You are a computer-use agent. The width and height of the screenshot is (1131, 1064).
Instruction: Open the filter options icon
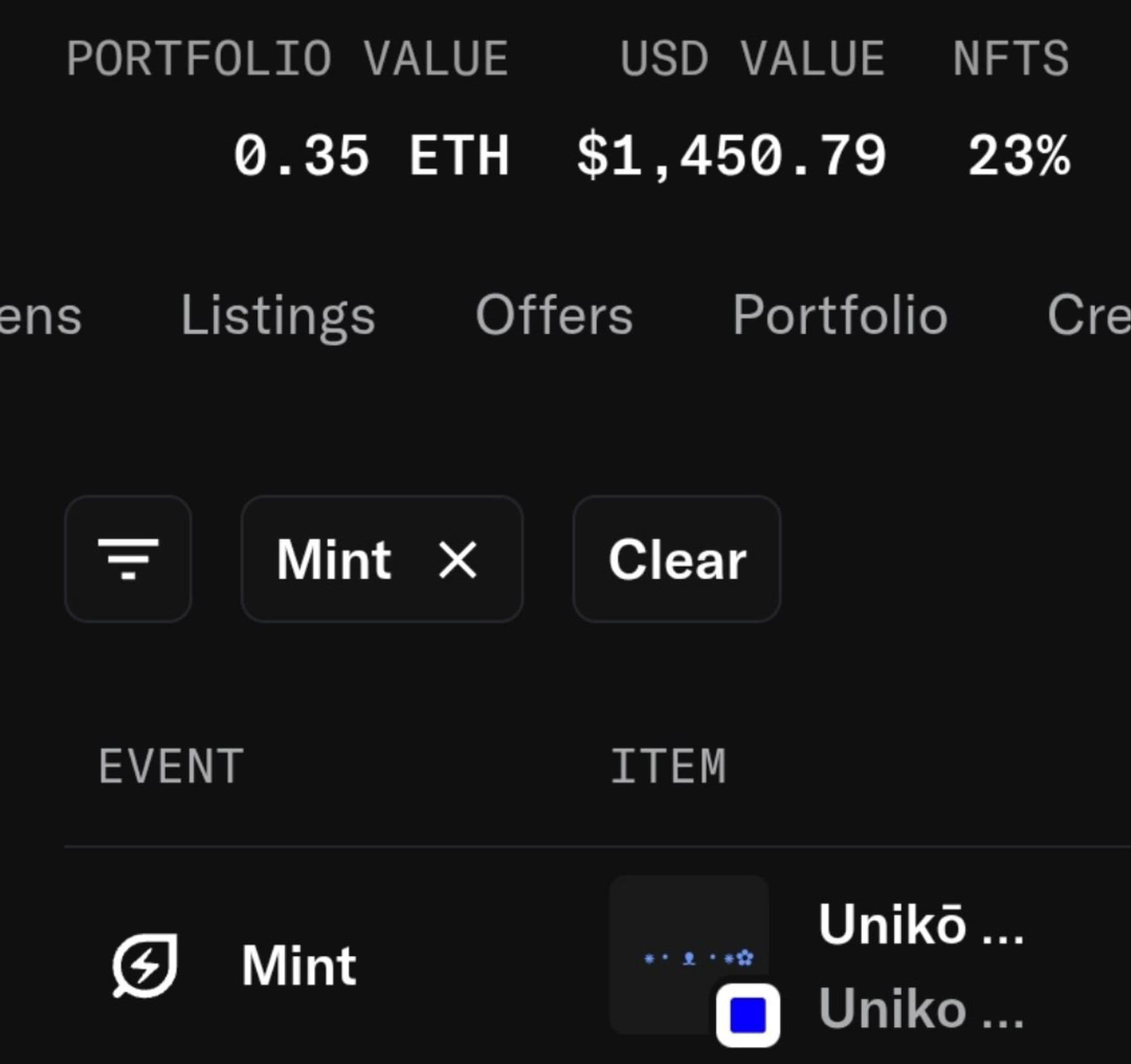[x=128, y=559]
